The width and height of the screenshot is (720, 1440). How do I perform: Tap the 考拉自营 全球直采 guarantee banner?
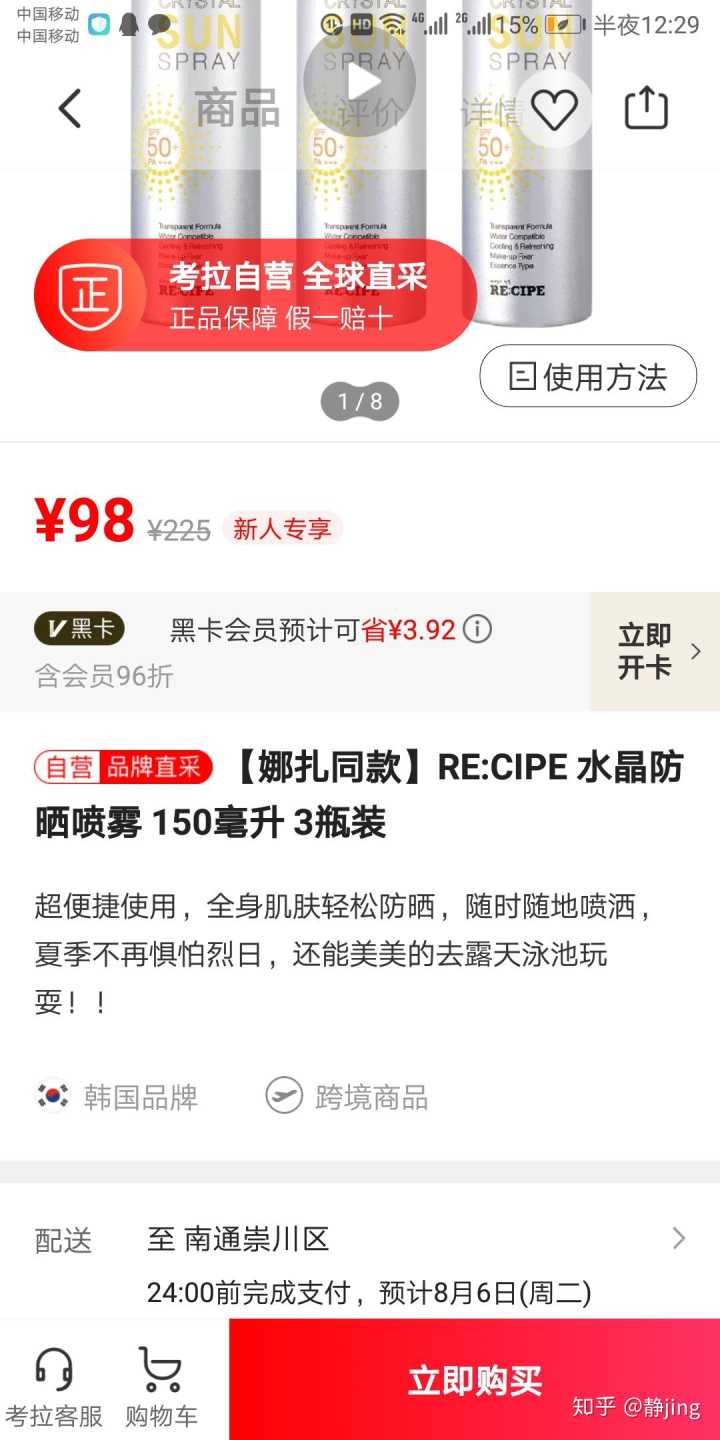pos(255,295)
